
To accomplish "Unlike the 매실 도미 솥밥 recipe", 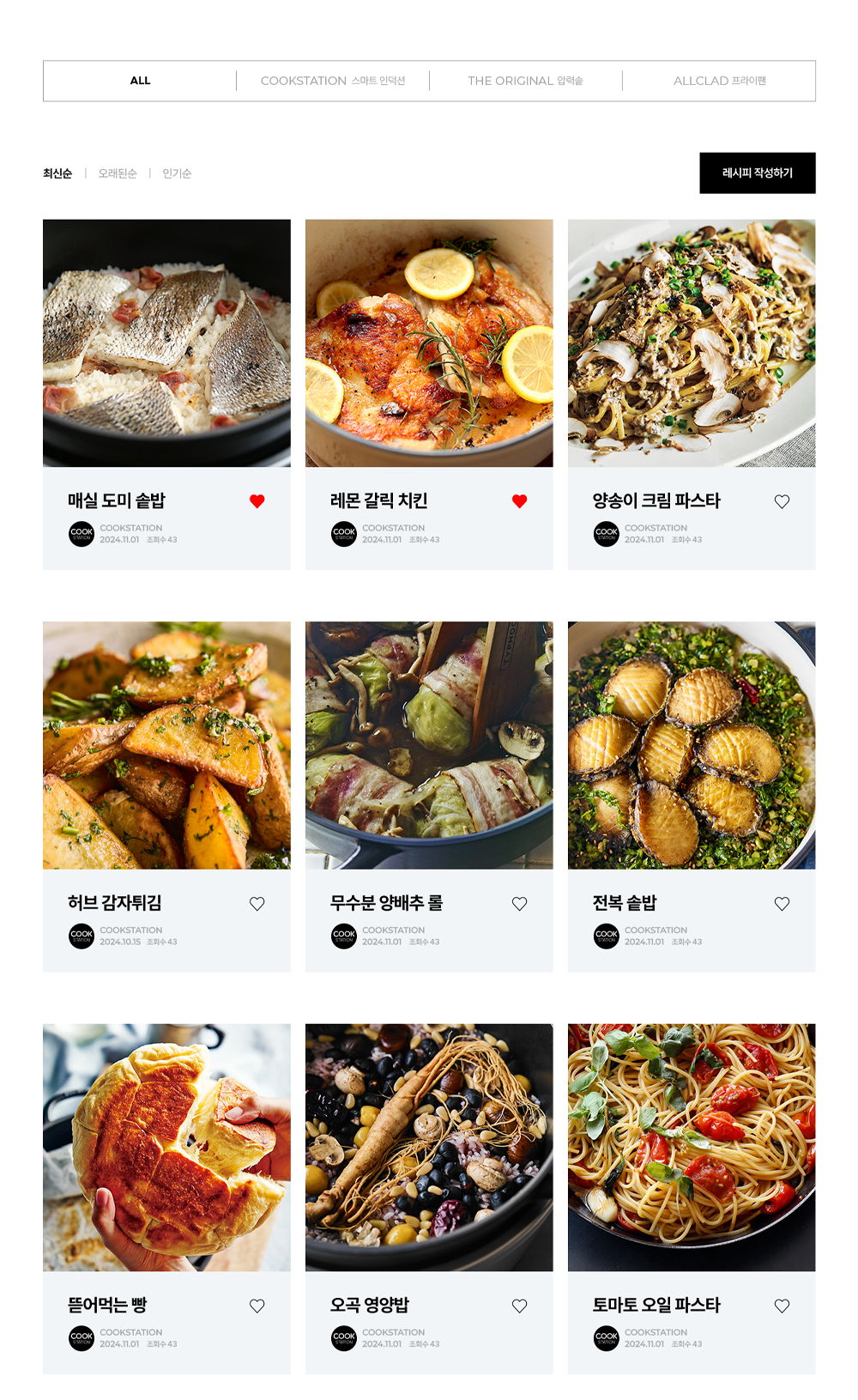I will (257, 501).
